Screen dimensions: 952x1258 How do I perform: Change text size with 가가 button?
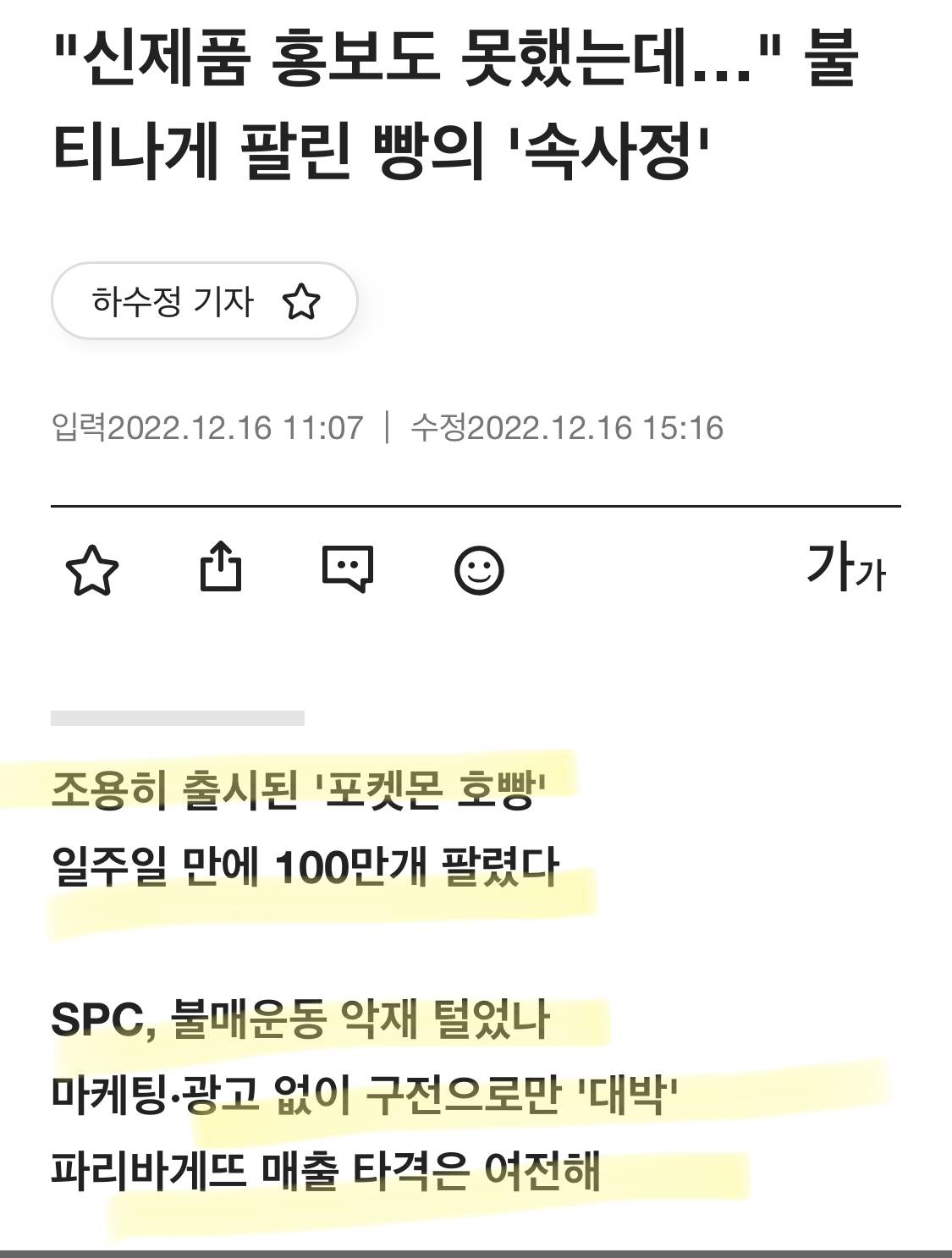(846, 569)
